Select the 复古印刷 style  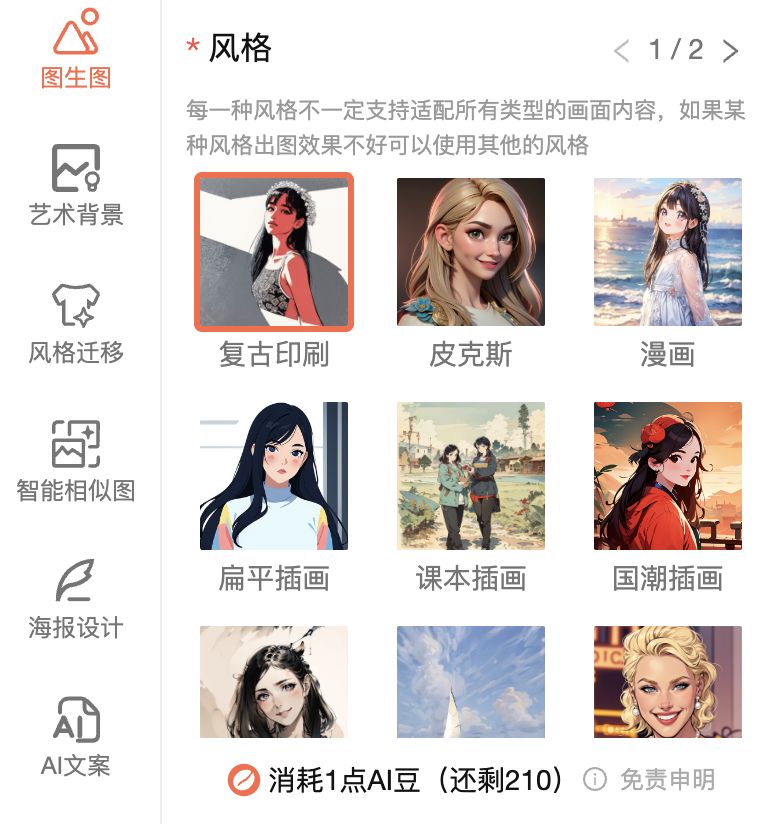coord(274,252)
